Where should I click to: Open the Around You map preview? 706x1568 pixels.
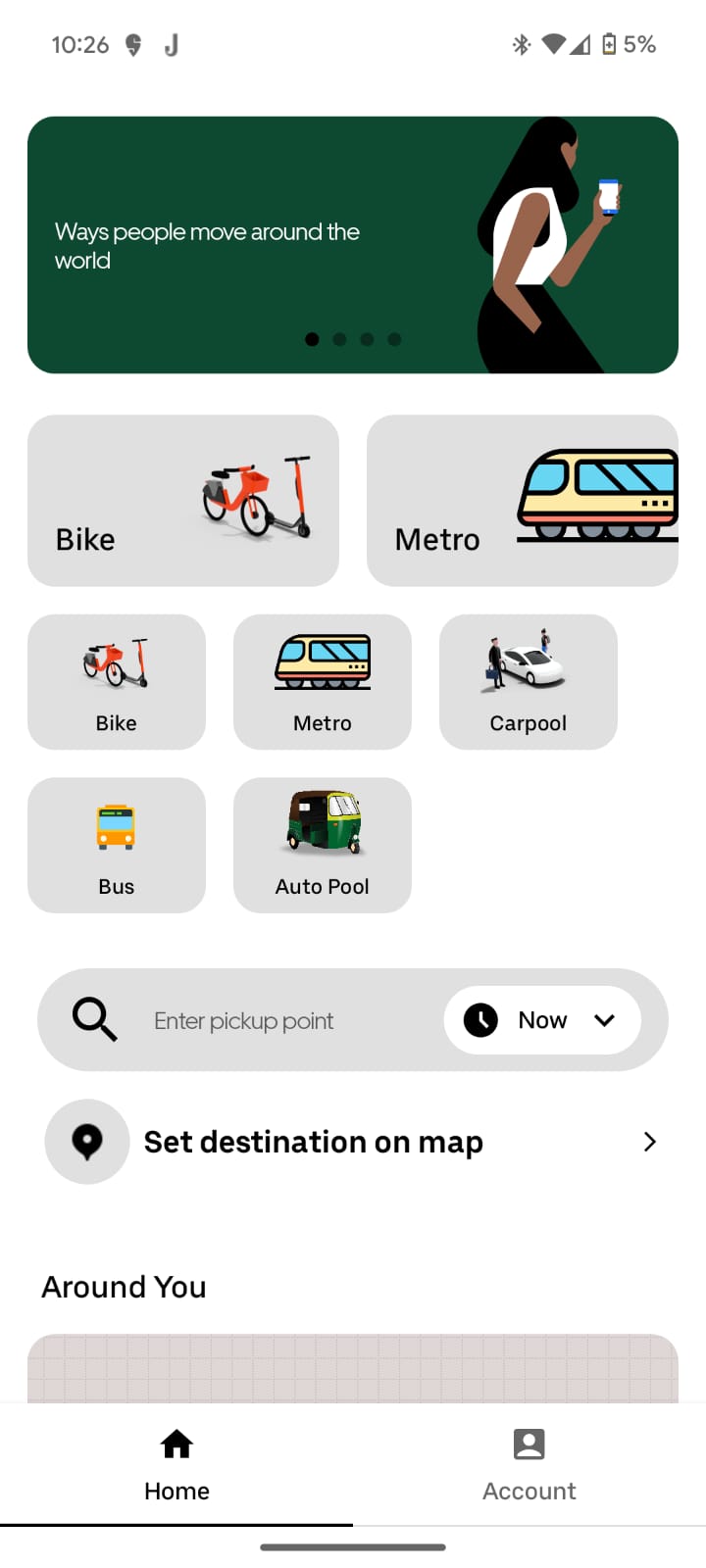pyautogui.click(x=353, y=1368)
